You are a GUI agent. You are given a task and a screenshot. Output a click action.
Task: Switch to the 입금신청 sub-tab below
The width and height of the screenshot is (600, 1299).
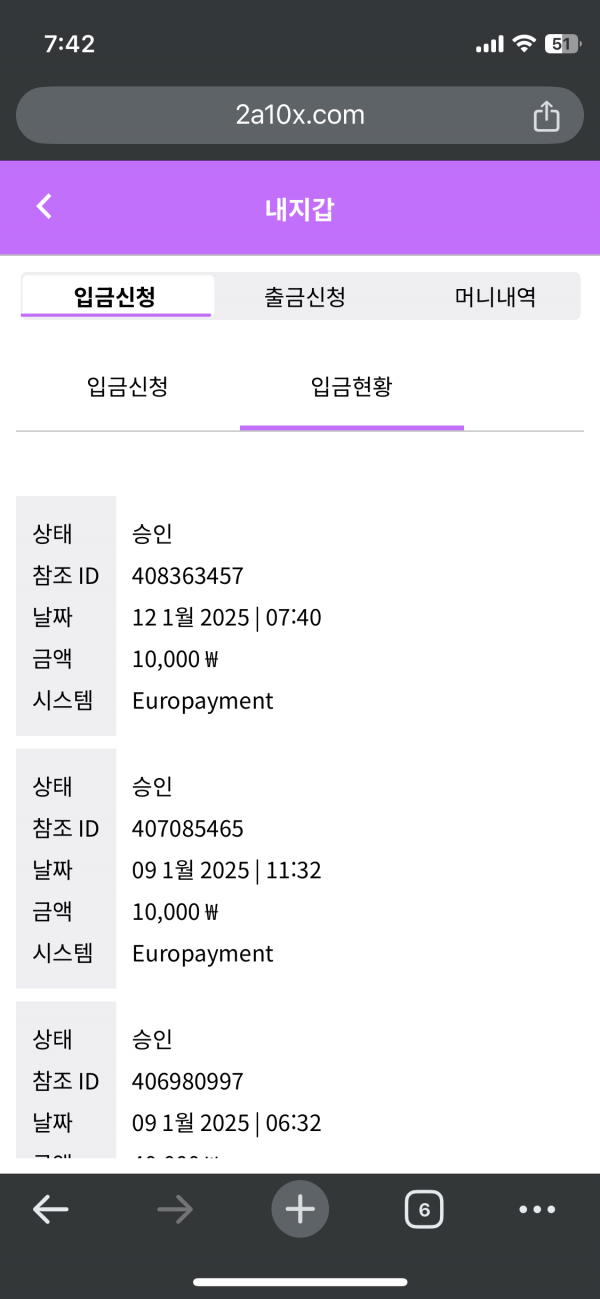[127, 388]
